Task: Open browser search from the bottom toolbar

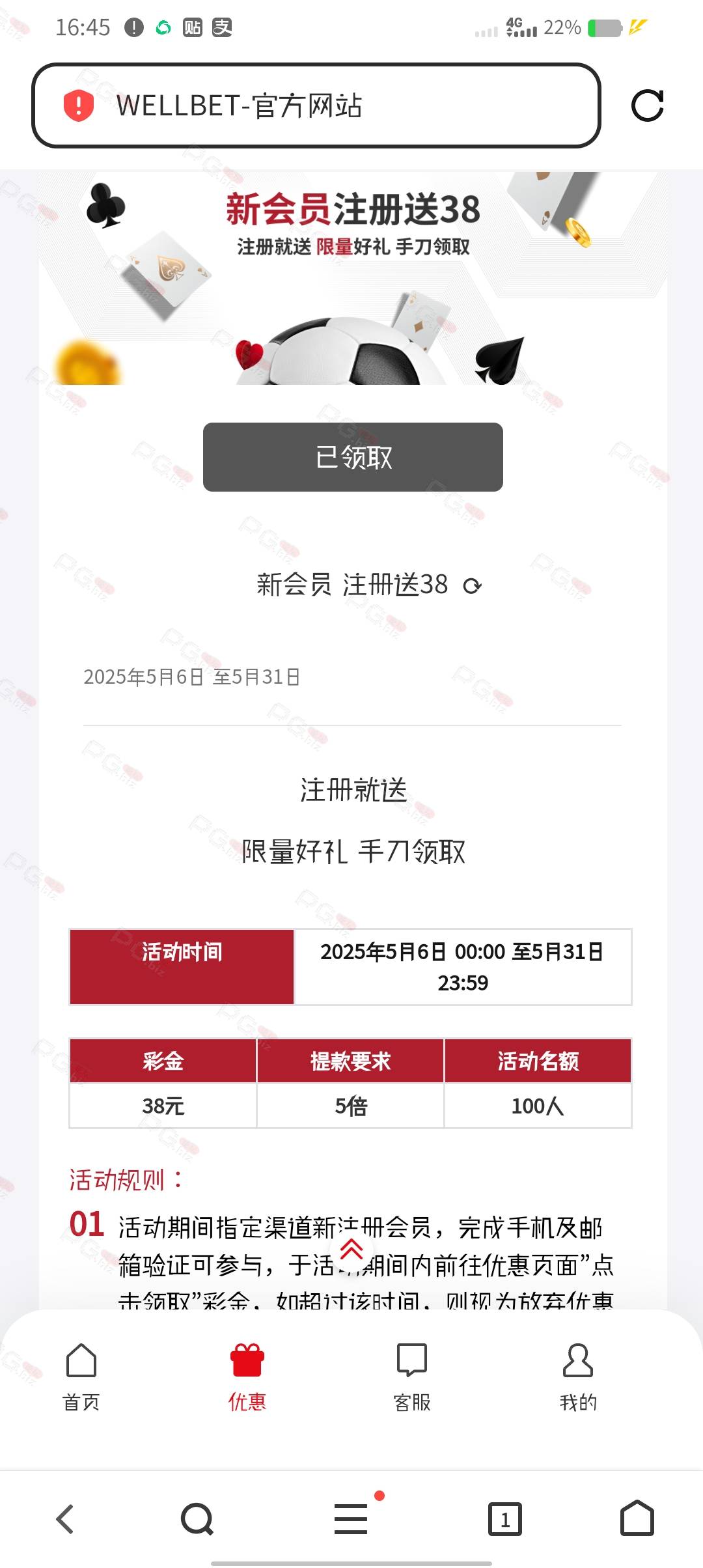Action: click(197, 1519)
